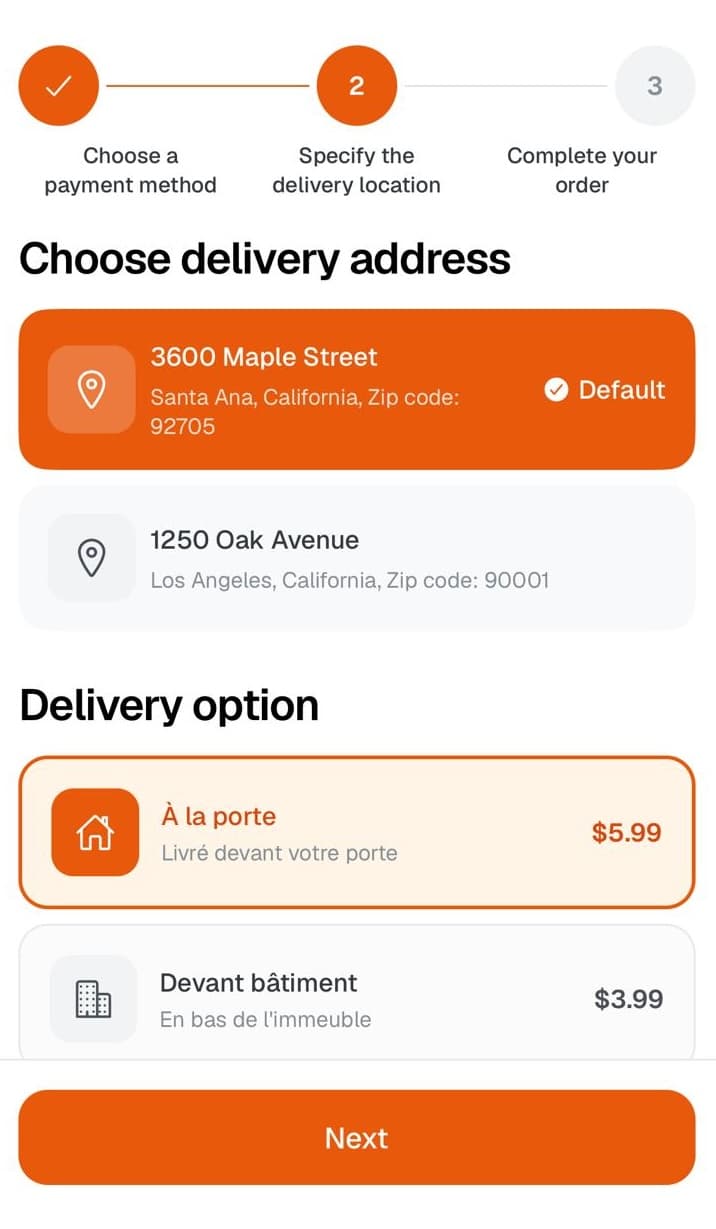The height and width of the screenshot is (1229, 716).
Task: Tap the Next button
Action: tap(356, 1137)
